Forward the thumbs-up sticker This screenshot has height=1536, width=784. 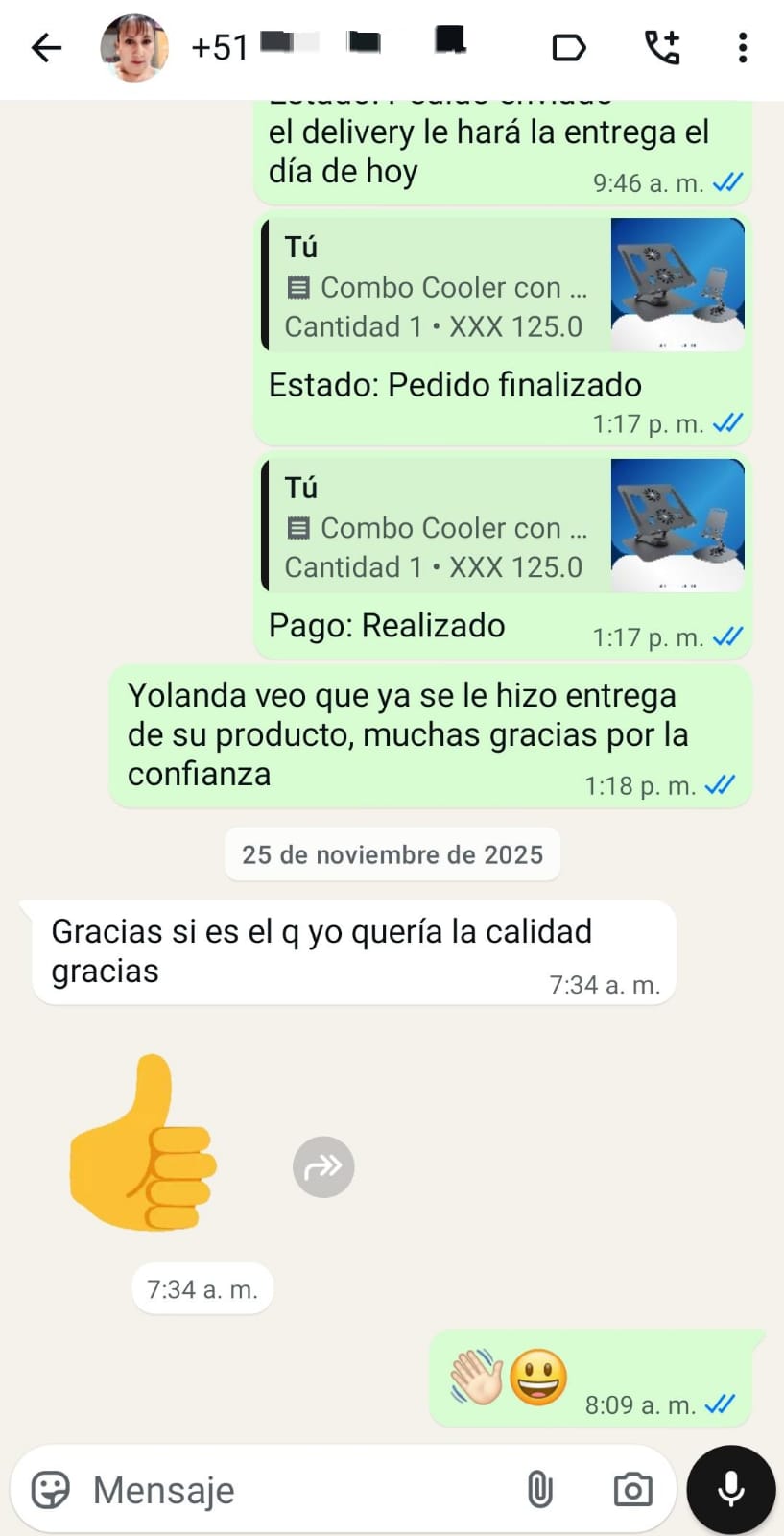pos(323,1166)
